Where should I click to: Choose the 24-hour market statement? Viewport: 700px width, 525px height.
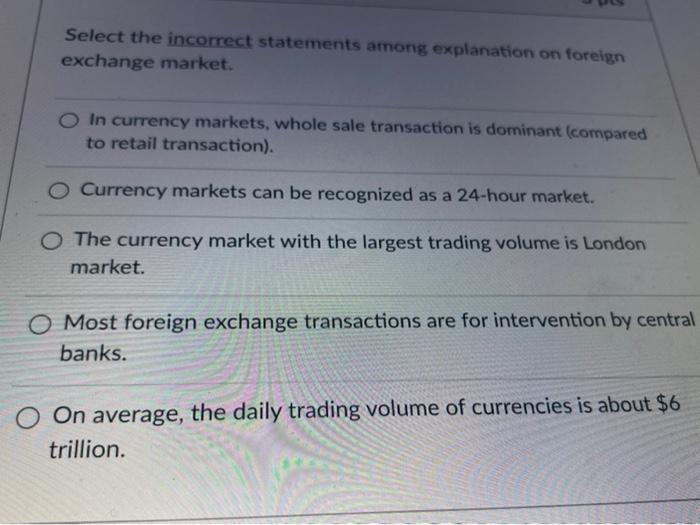click(59, 190)
